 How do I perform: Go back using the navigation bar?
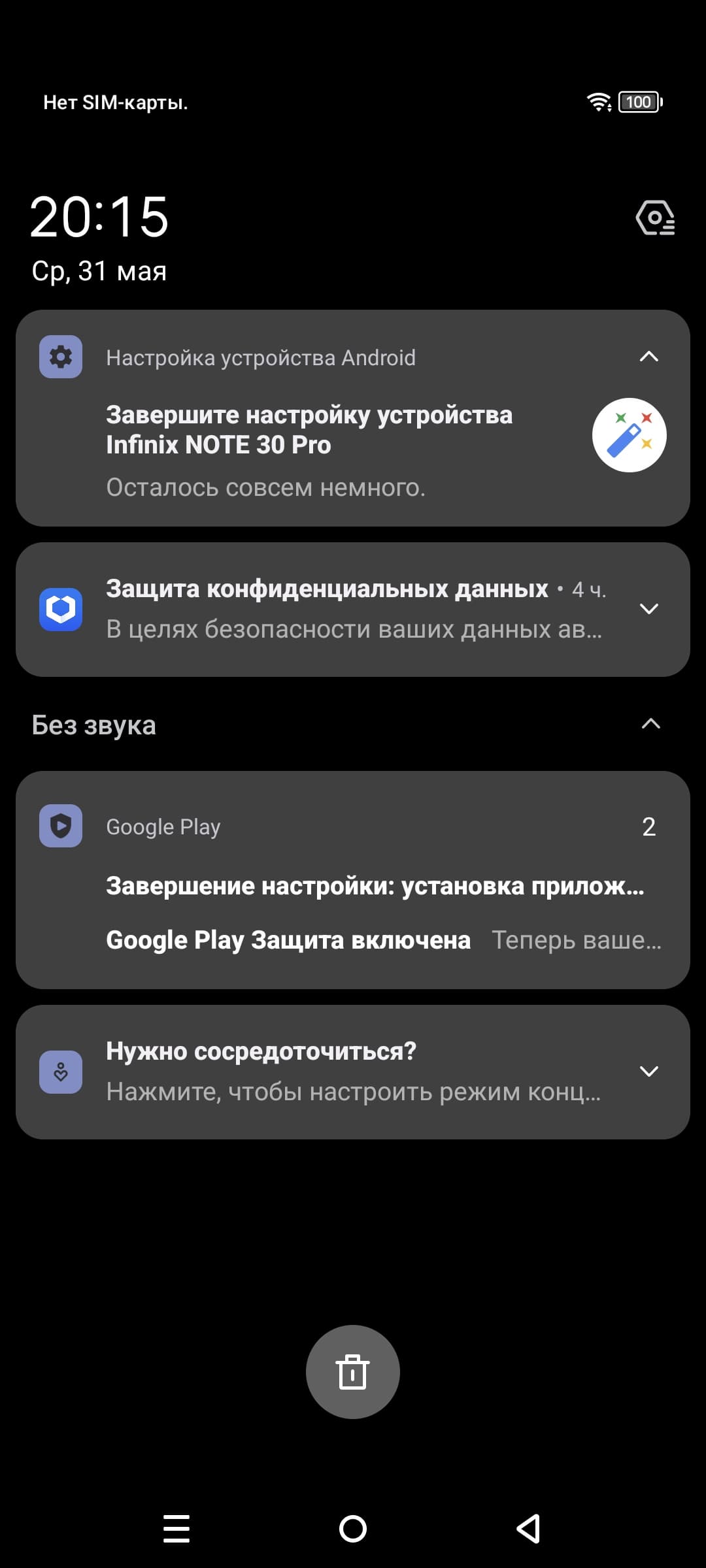coord(528,1529)
